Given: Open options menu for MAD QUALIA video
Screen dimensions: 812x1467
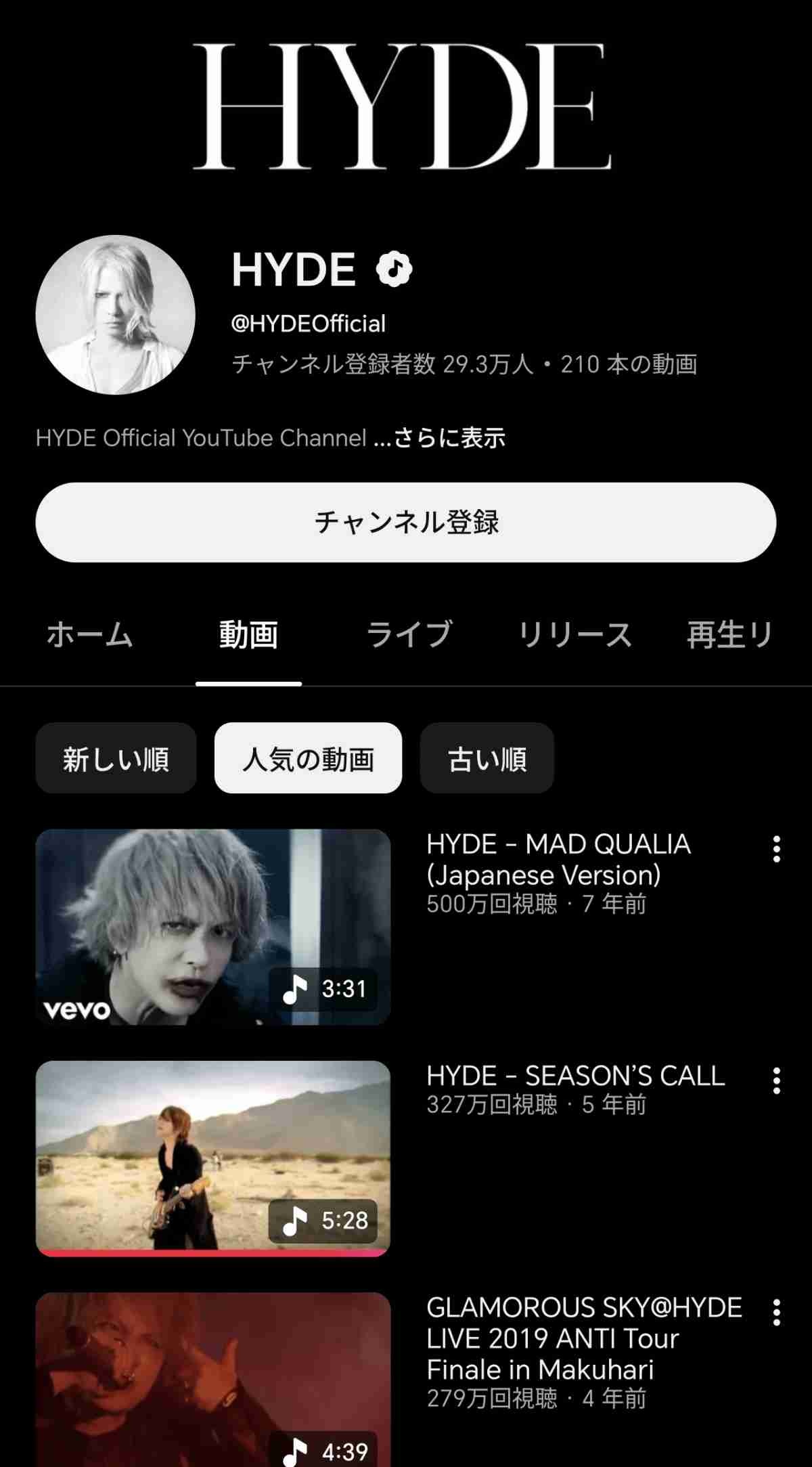Looking at the screenshot, I should coord(776,849).
